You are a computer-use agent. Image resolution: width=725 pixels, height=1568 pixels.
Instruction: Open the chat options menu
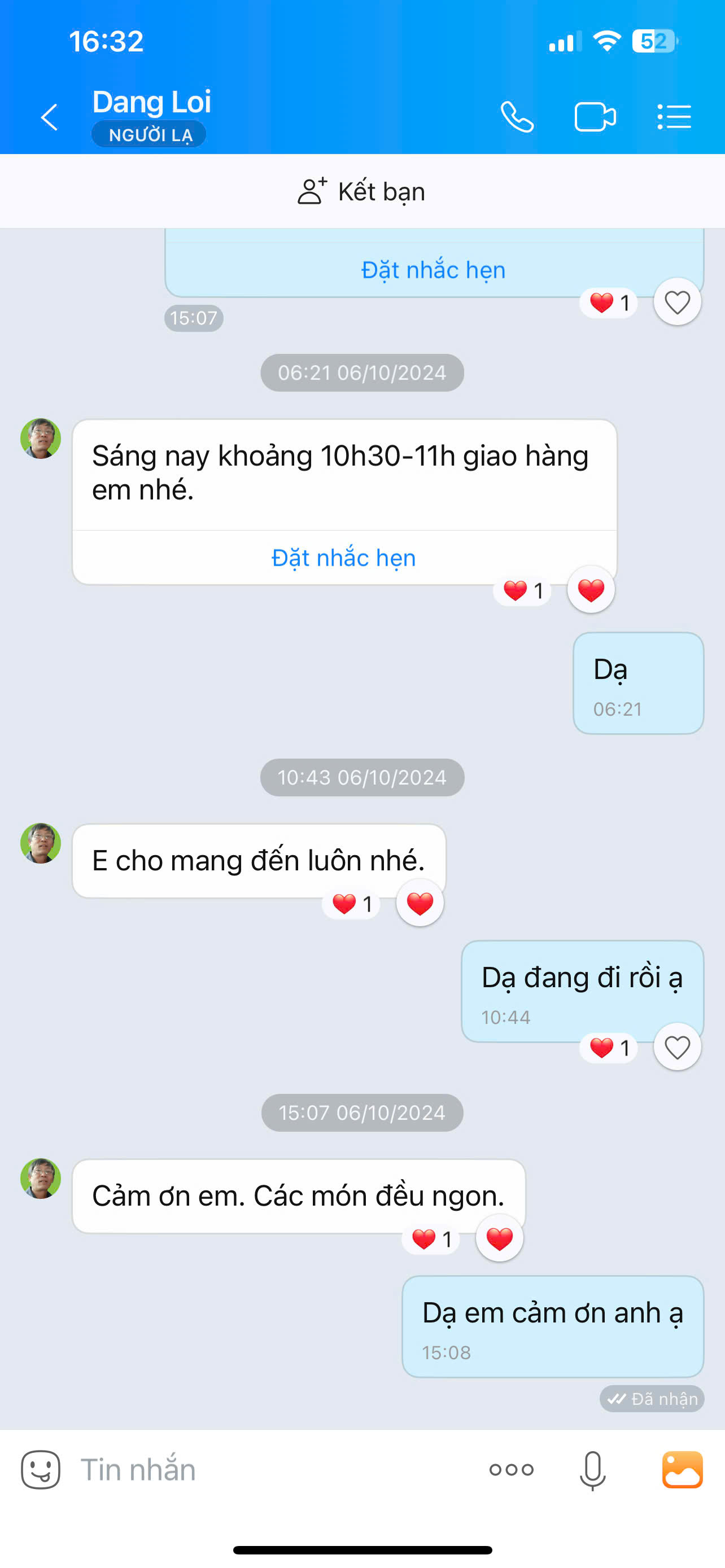pyautogui.click(x=674, y=117)
